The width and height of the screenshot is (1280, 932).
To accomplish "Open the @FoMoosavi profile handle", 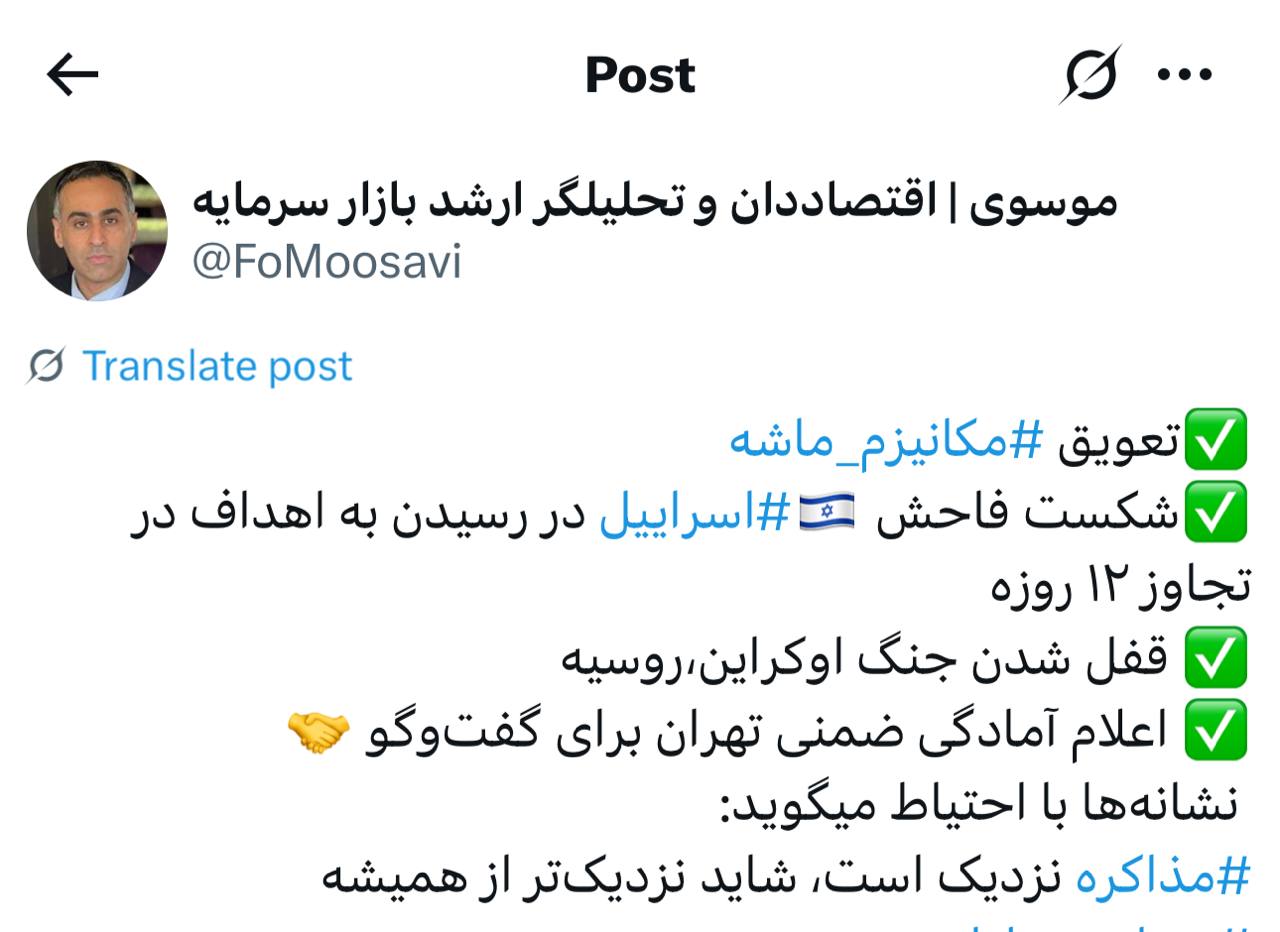I will coord(326,262).
